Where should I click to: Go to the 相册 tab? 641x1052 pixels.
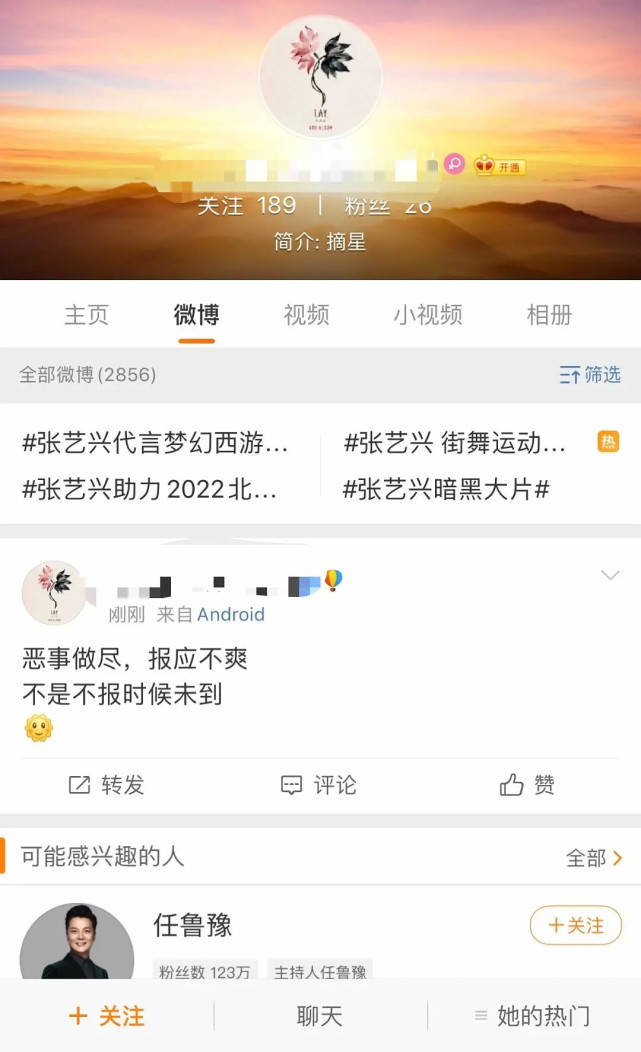coord(549,315)
